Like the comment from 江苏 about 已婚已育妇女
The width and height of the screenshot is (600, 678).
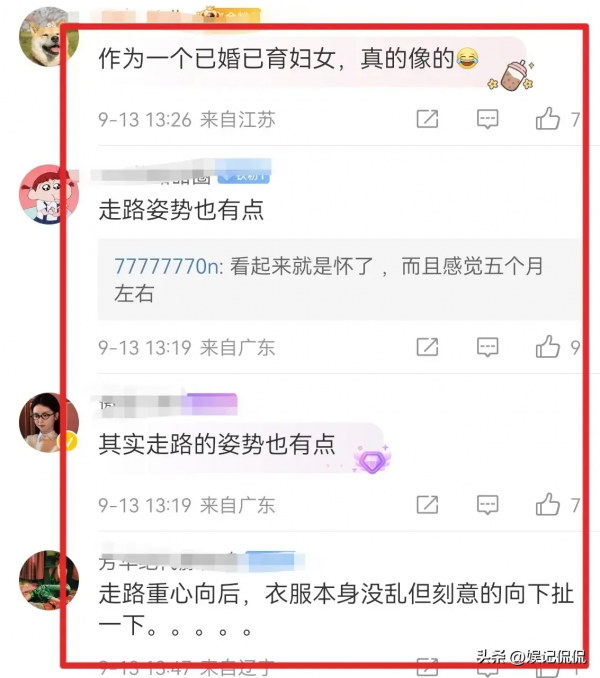pyautogui.click(x=547, y=120)
